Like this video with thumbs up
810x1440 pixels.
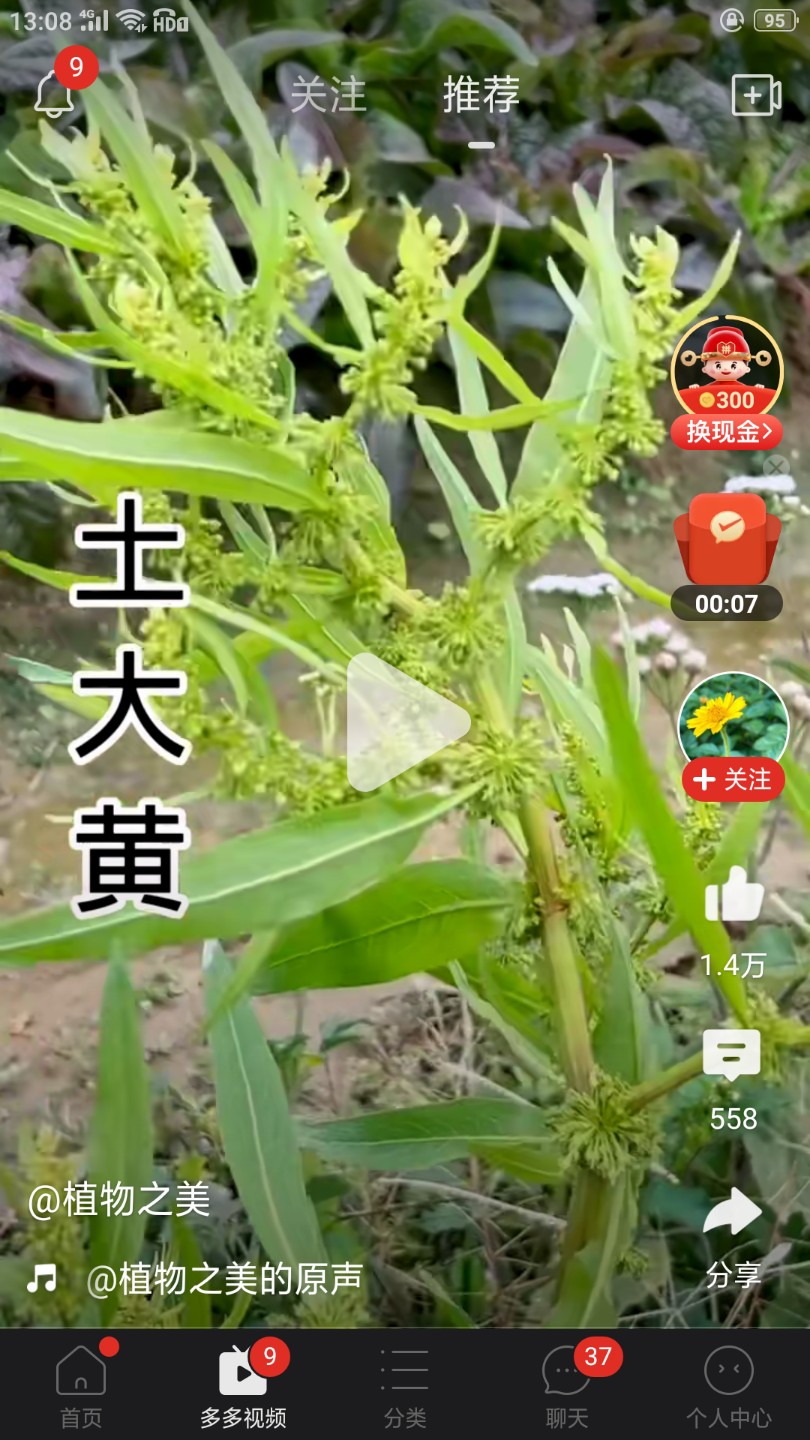click(733, 893)
